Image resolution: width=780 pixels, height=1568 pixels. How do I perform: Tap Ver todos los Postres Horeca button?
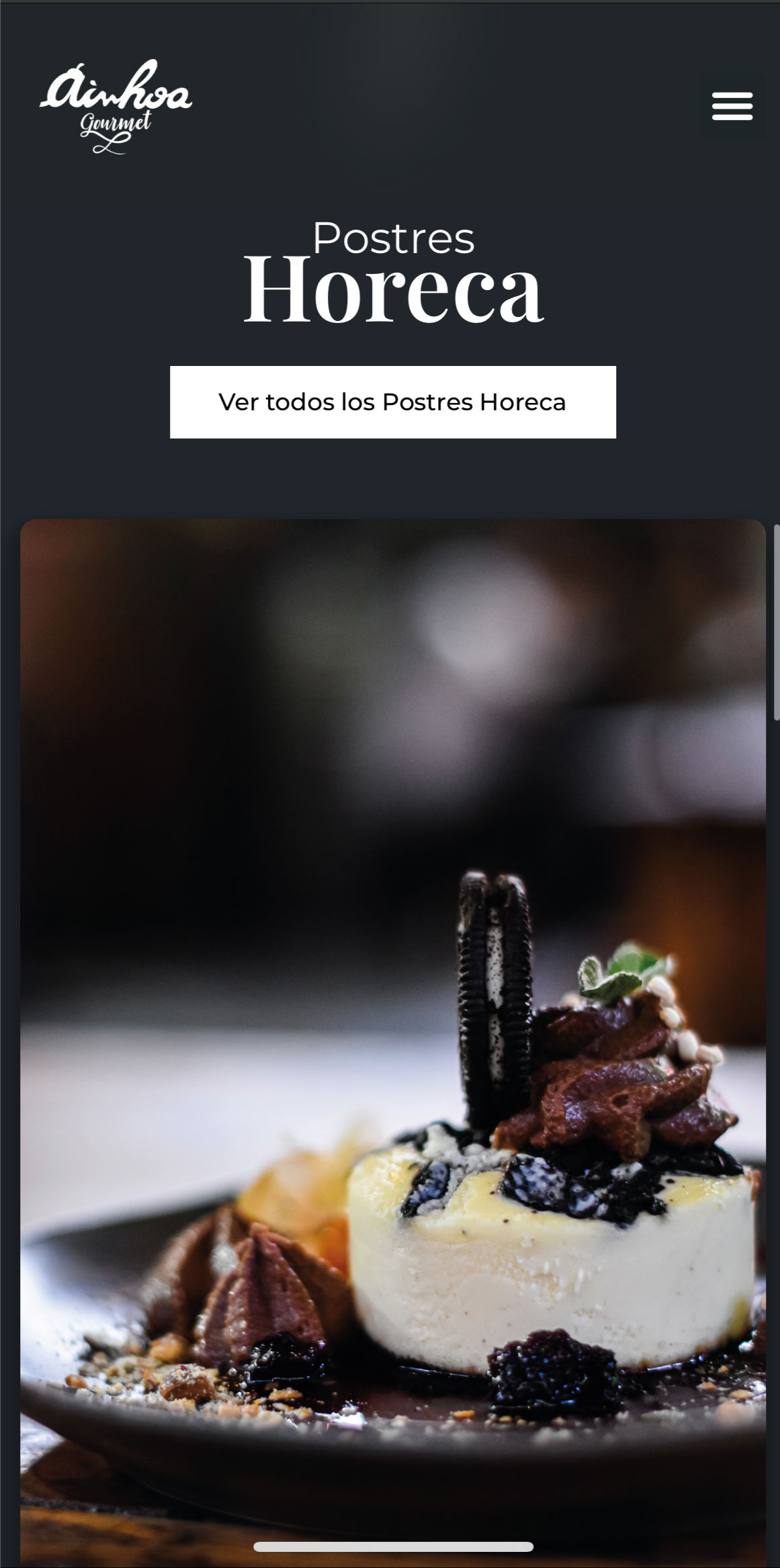pyautogui.click(x=393, y=402)
